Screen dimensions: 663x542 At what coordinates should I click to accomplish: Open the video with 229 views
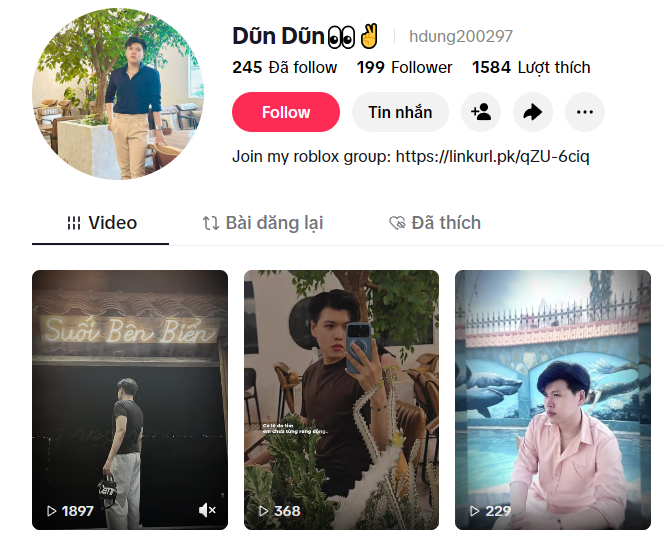[553, 400]
